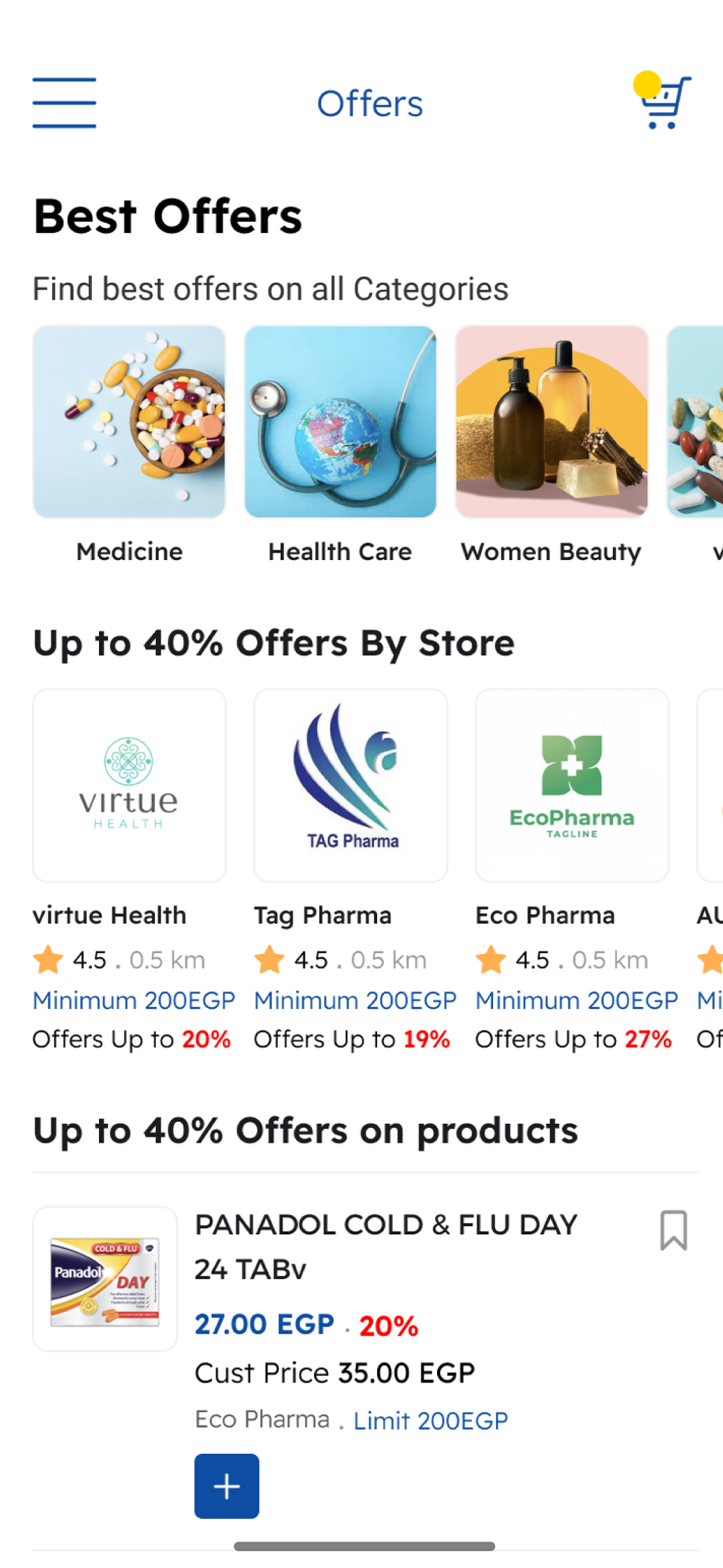The height and width of the screenshot is (1568, 723).
Task: Open the Eco Pharma store
Action: tap(572, 785)
